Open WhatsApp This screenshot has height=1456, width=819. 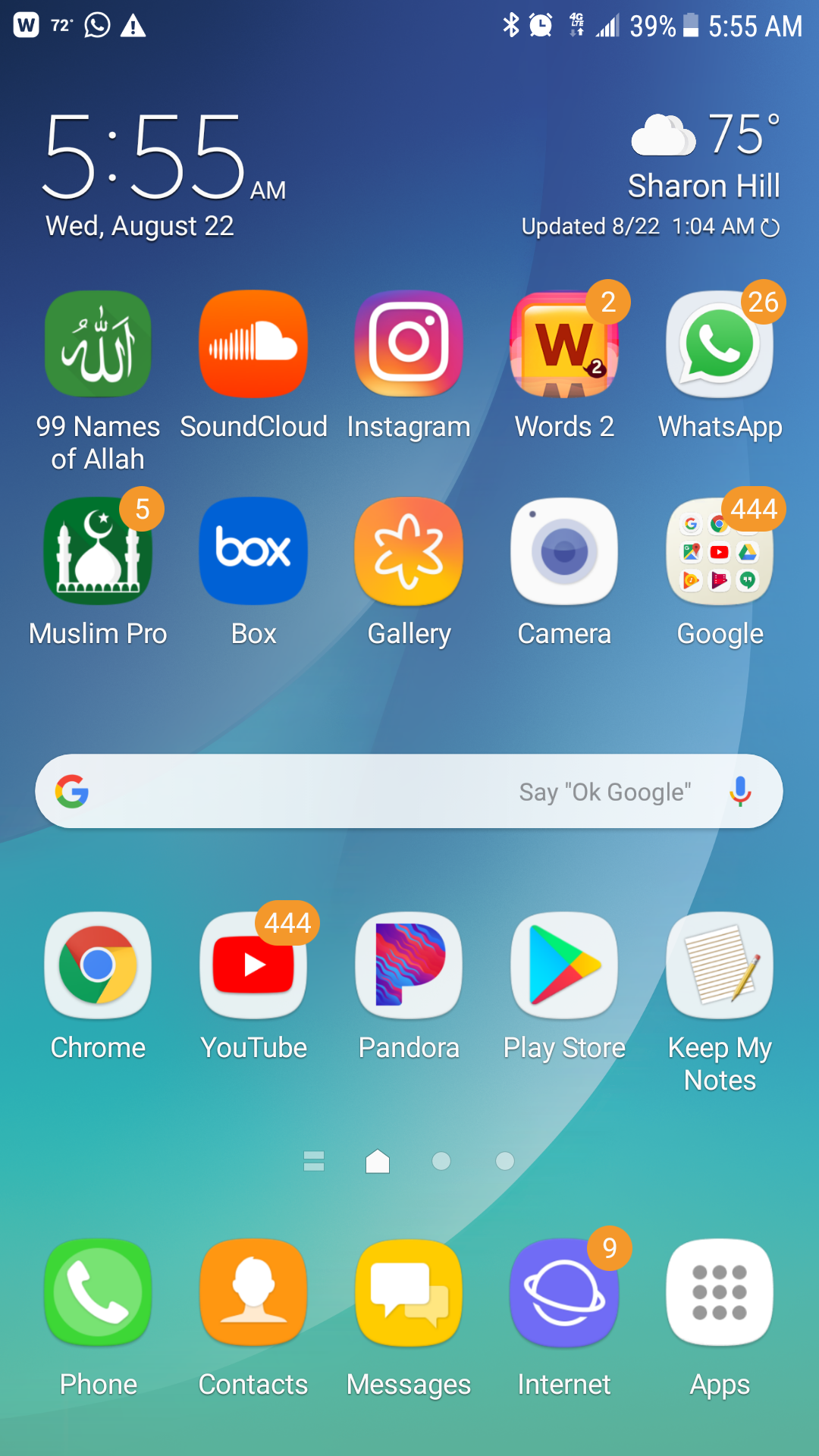[720, 344]
